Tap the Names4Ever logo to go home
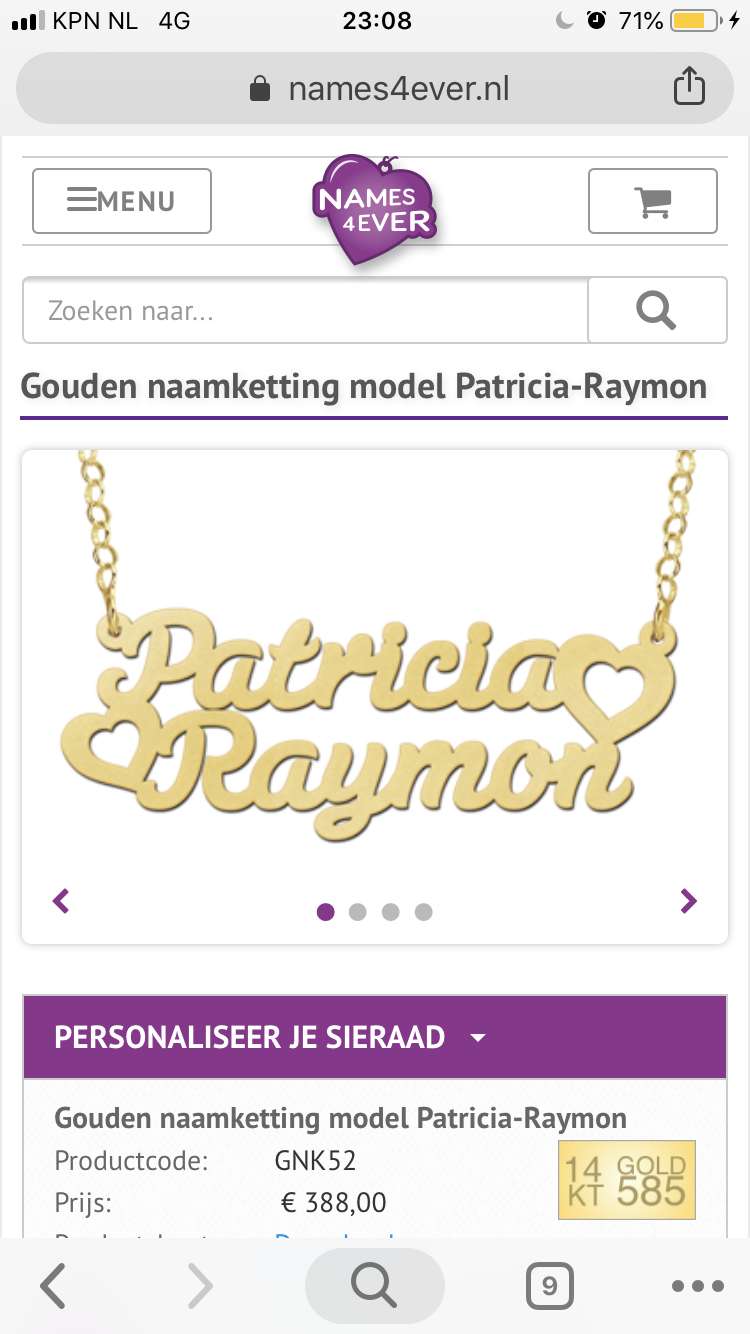750x1334 pixels. coord(375,208)
